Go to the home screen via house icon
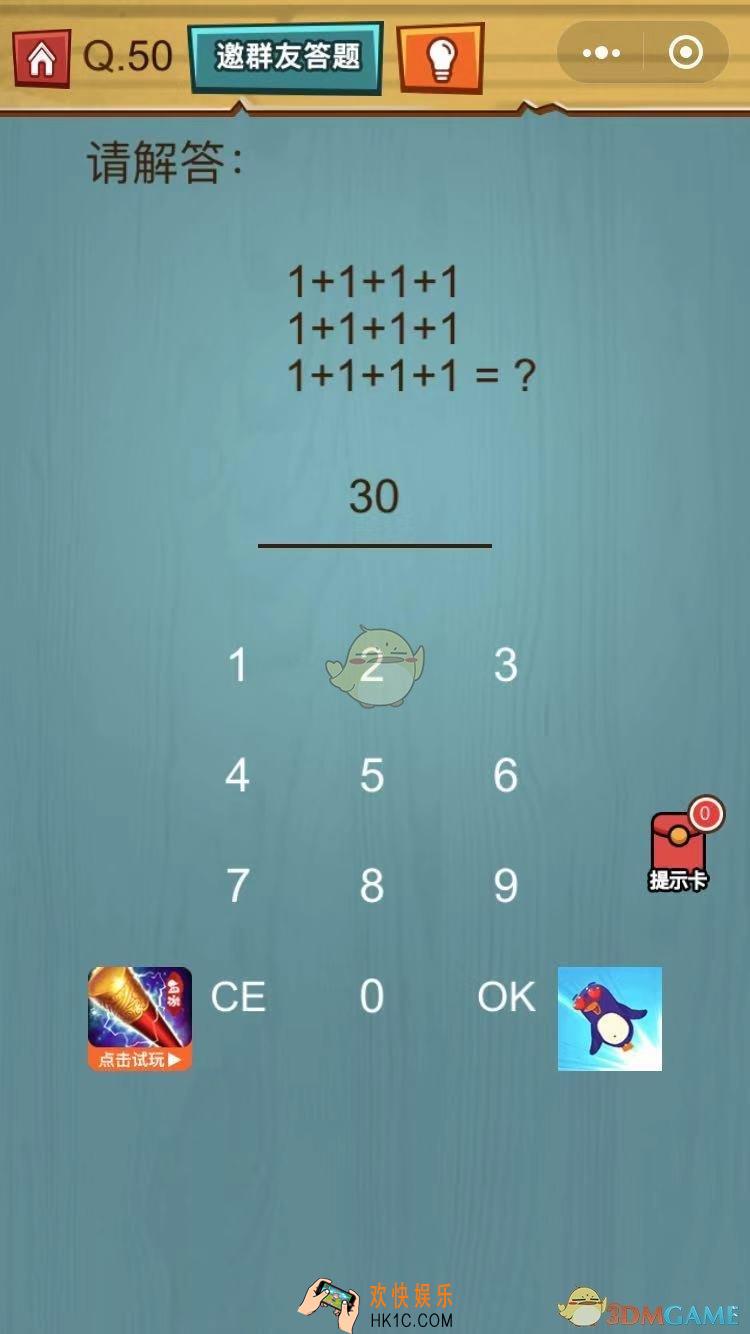The width and height of the screenshot is (750, 1334). (x=42, y=58)
